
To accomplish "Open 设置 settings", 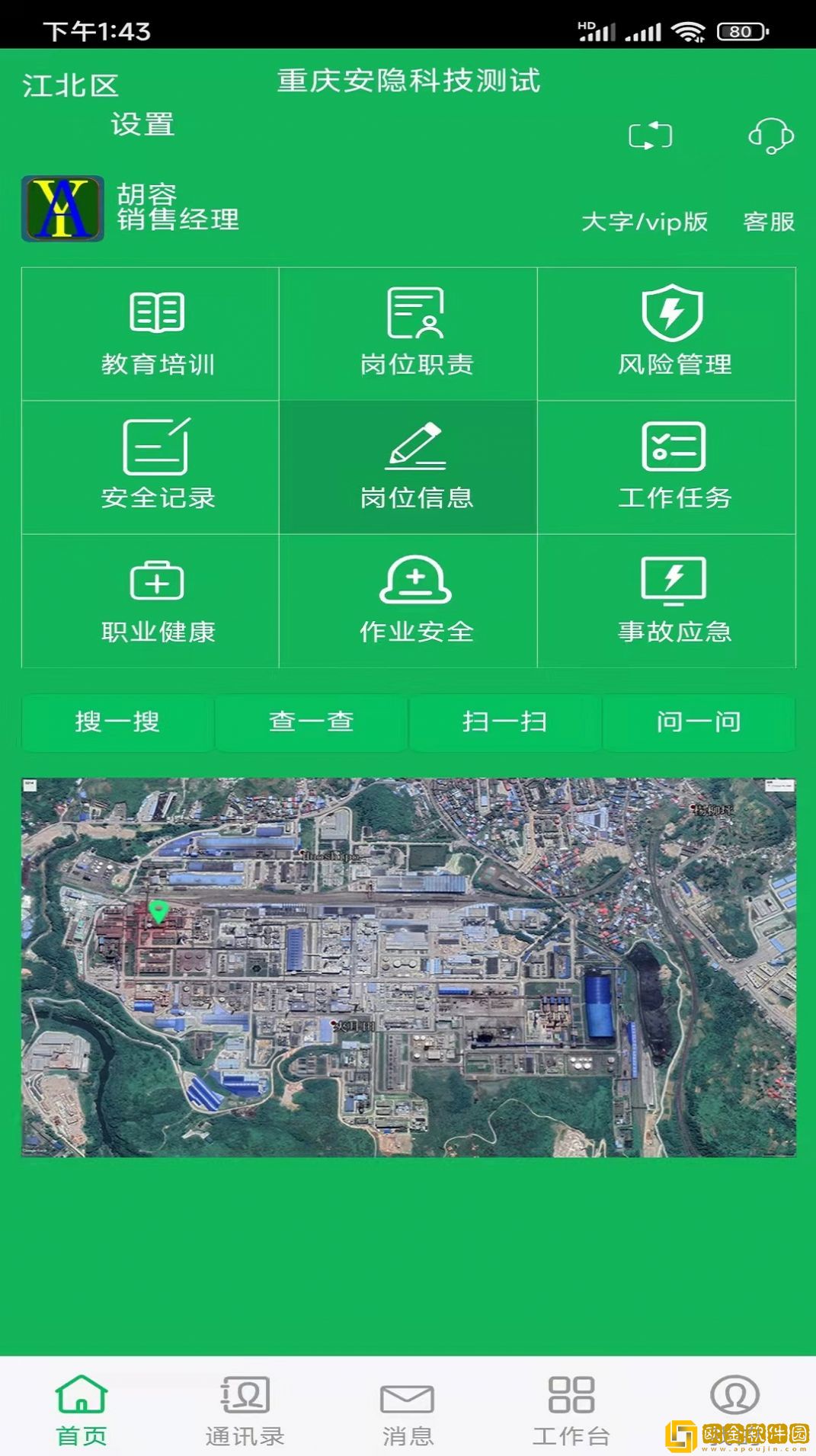I will (142, 125).
